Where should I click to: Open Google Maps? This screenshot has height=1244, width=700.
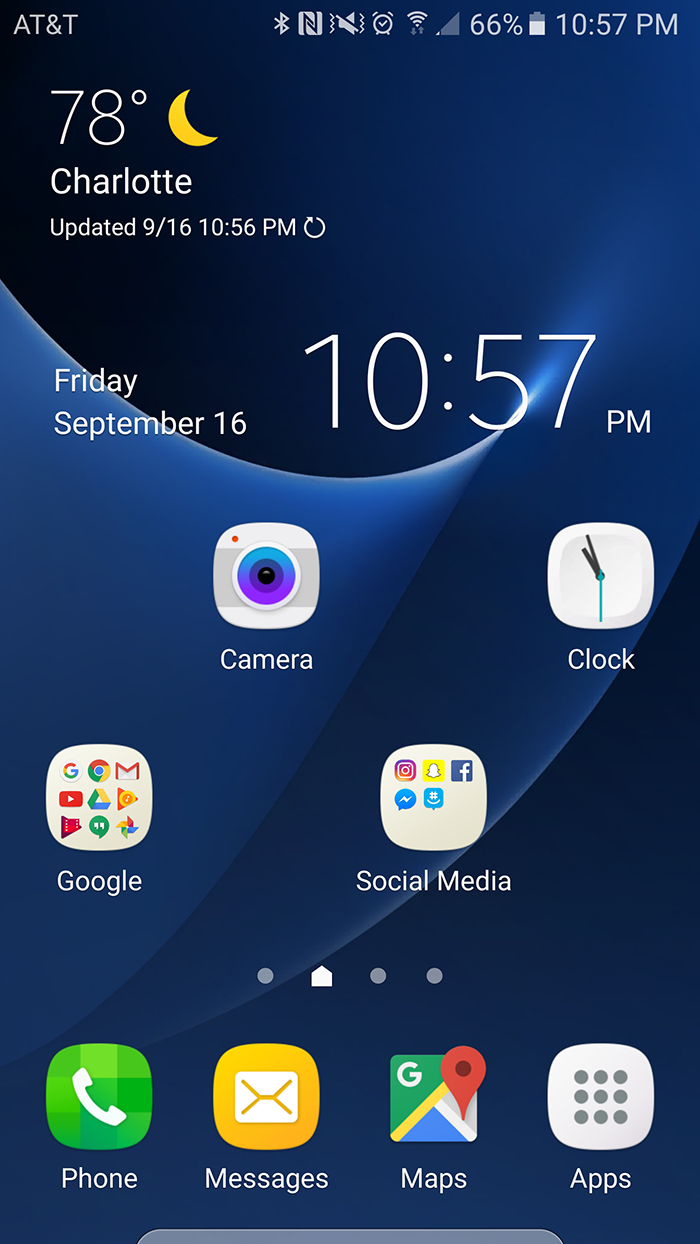point(434,1097)
